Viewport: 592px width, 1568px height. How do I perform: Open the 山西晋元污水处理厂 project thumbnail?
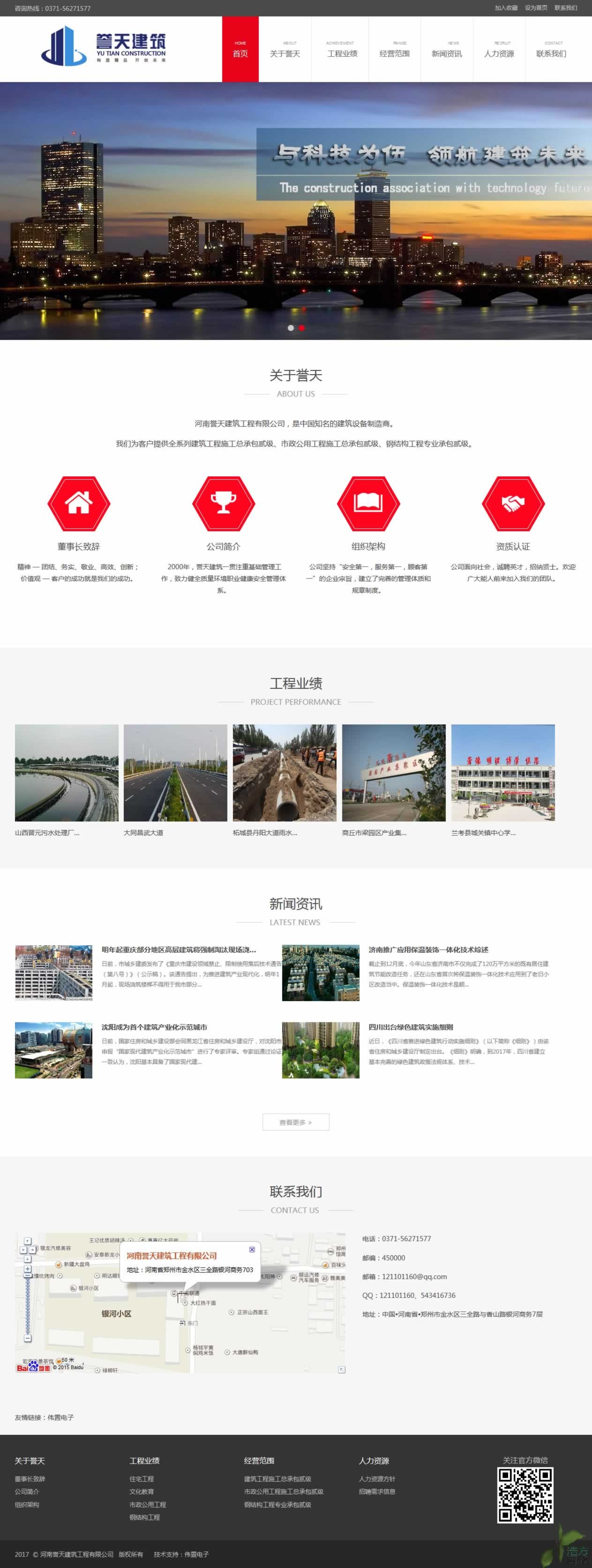click(x=66, y=772)
